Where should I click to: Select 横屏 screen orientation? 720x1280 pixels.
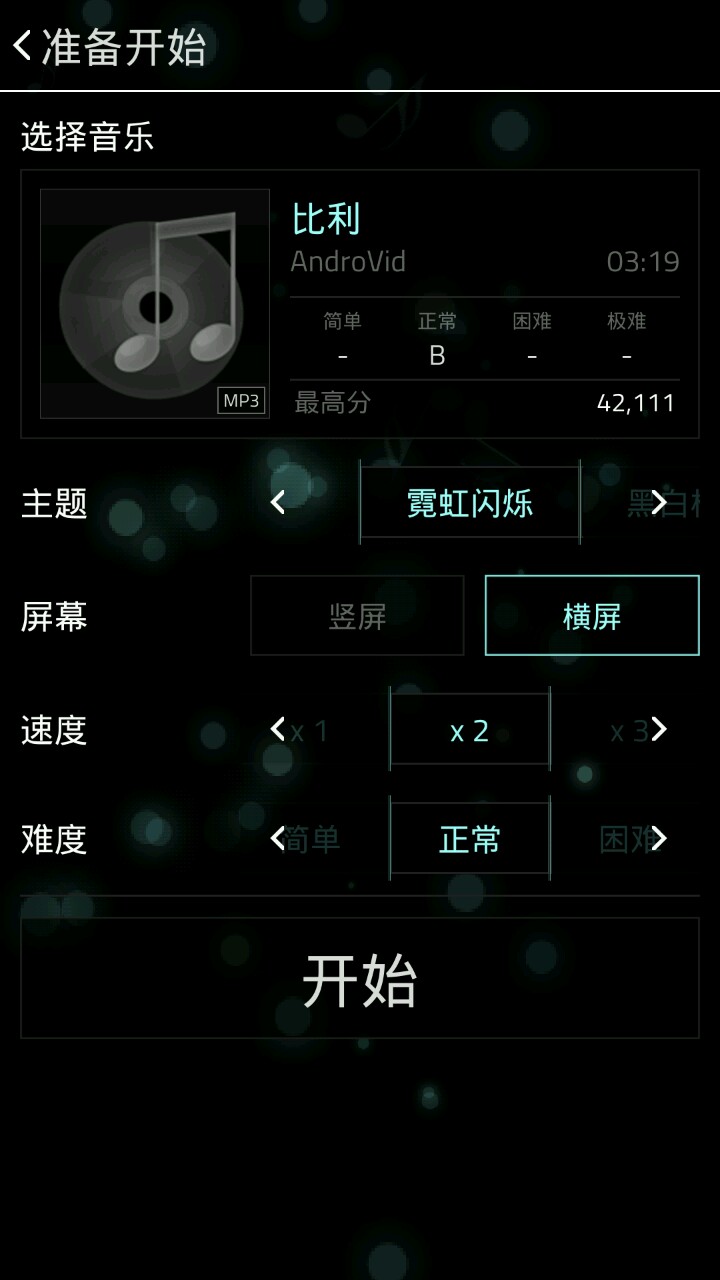[x=592, y=616]
